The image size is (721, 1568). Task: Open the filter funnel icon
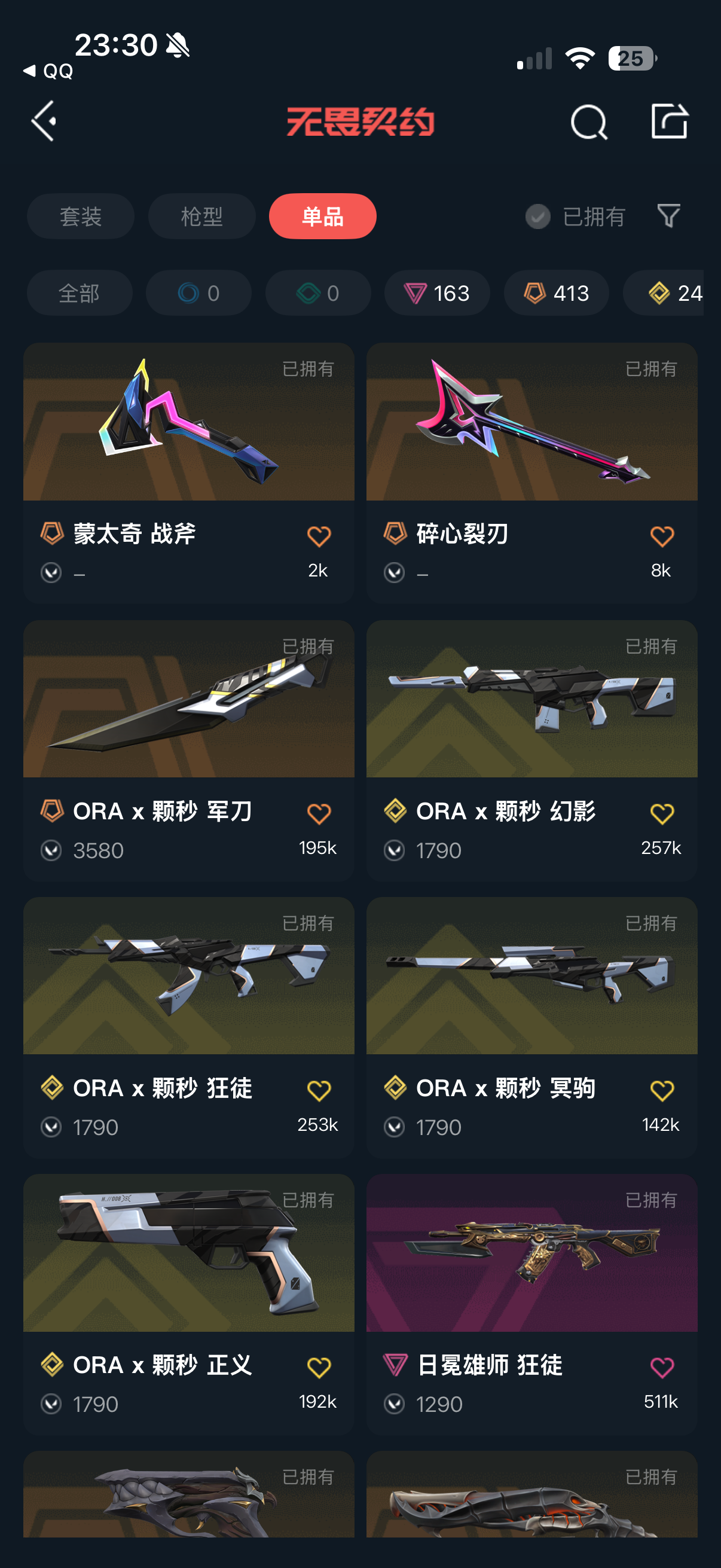pyautogui.click(x=668, y=216)
